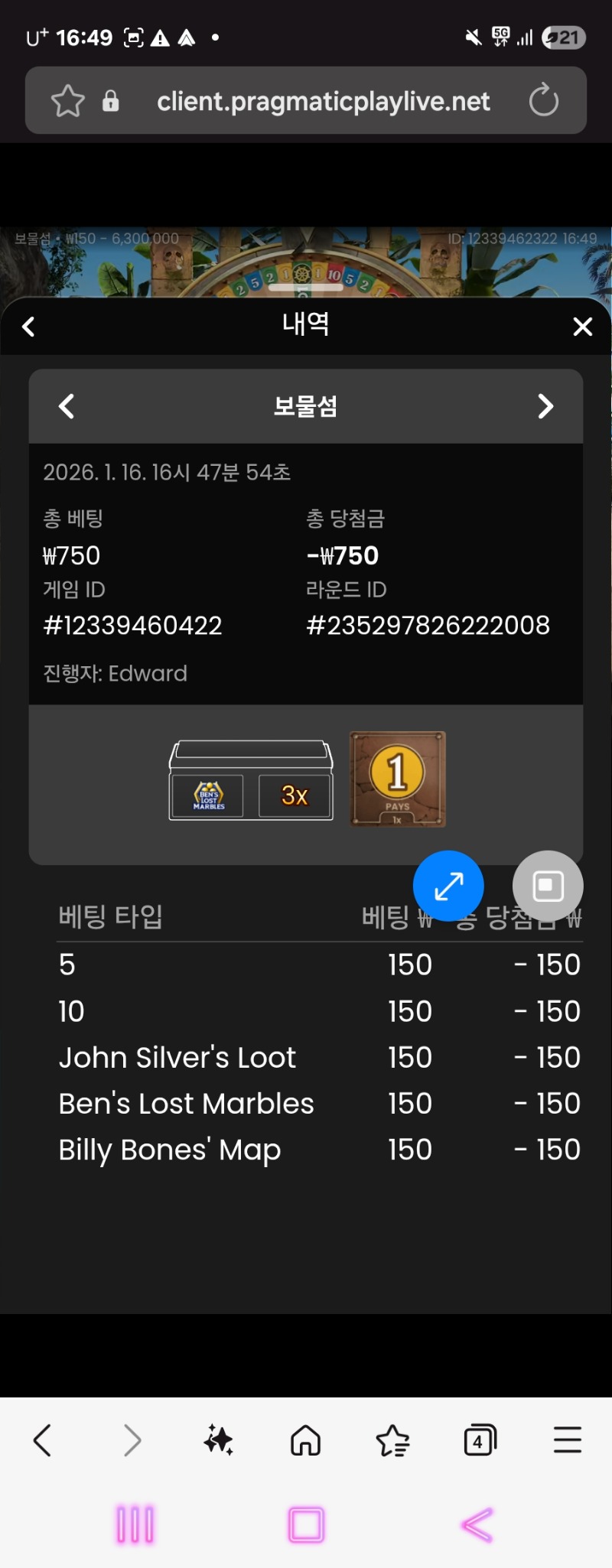Bookmark this page with the star icon
The image size is (612, 1568).
coord(67,101)
